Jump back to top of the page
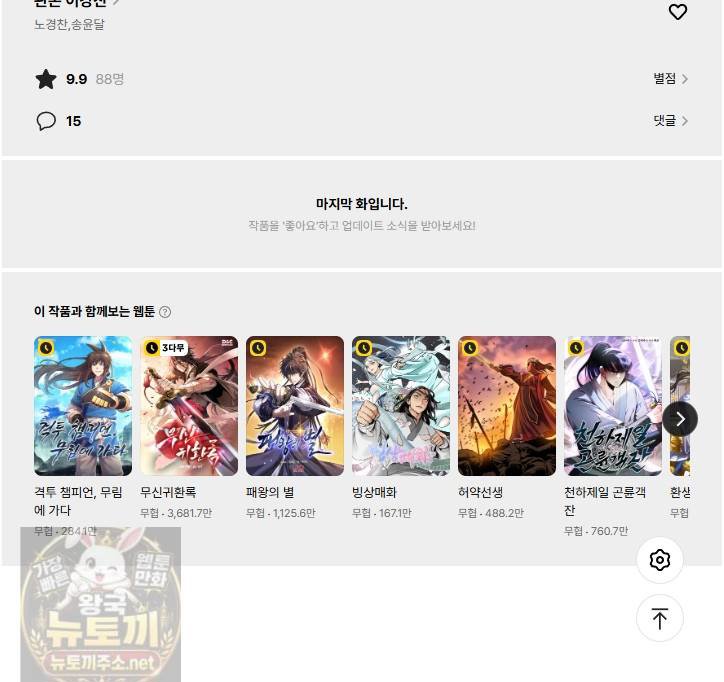724x682 pixels. point(659,618)
